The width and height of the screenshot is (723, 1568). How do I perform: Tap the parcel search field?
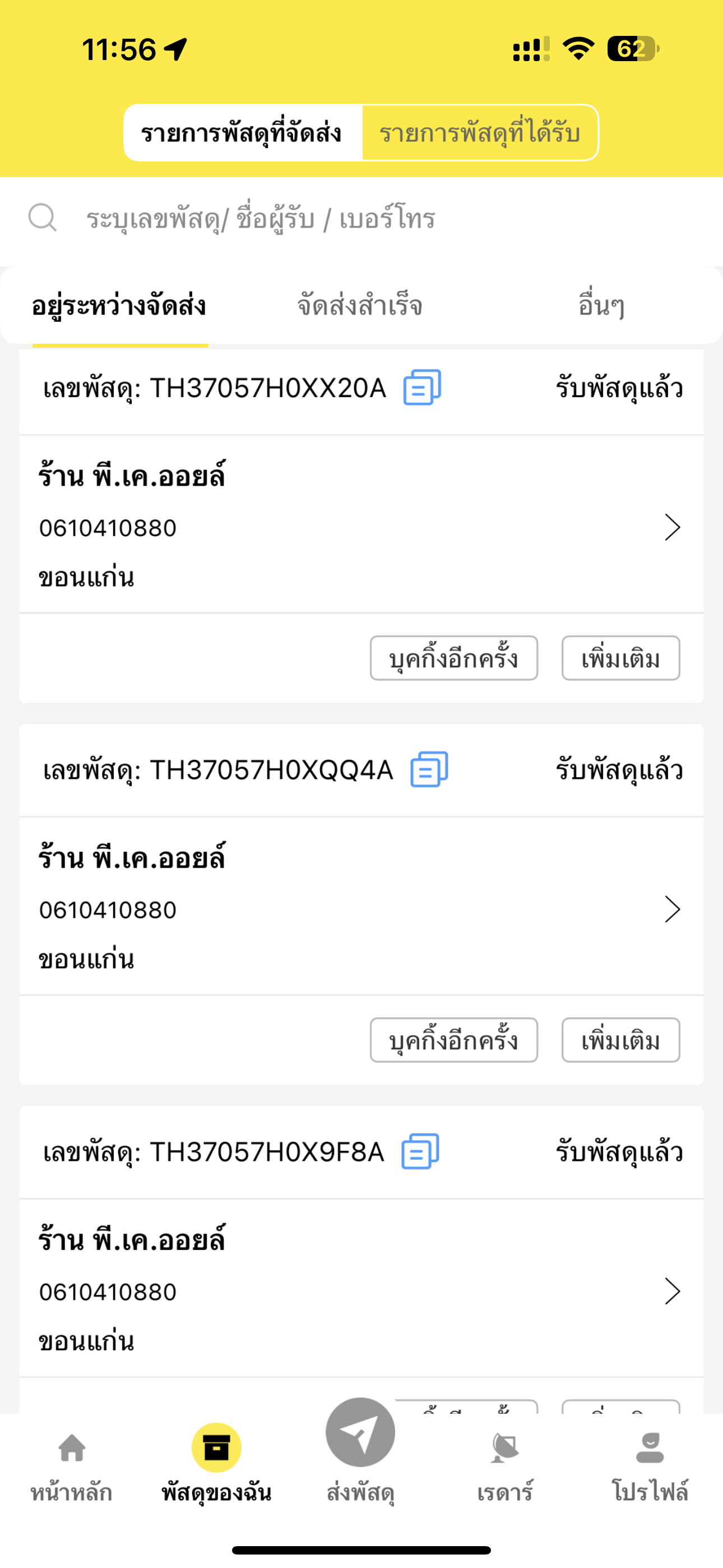[361, 219]
